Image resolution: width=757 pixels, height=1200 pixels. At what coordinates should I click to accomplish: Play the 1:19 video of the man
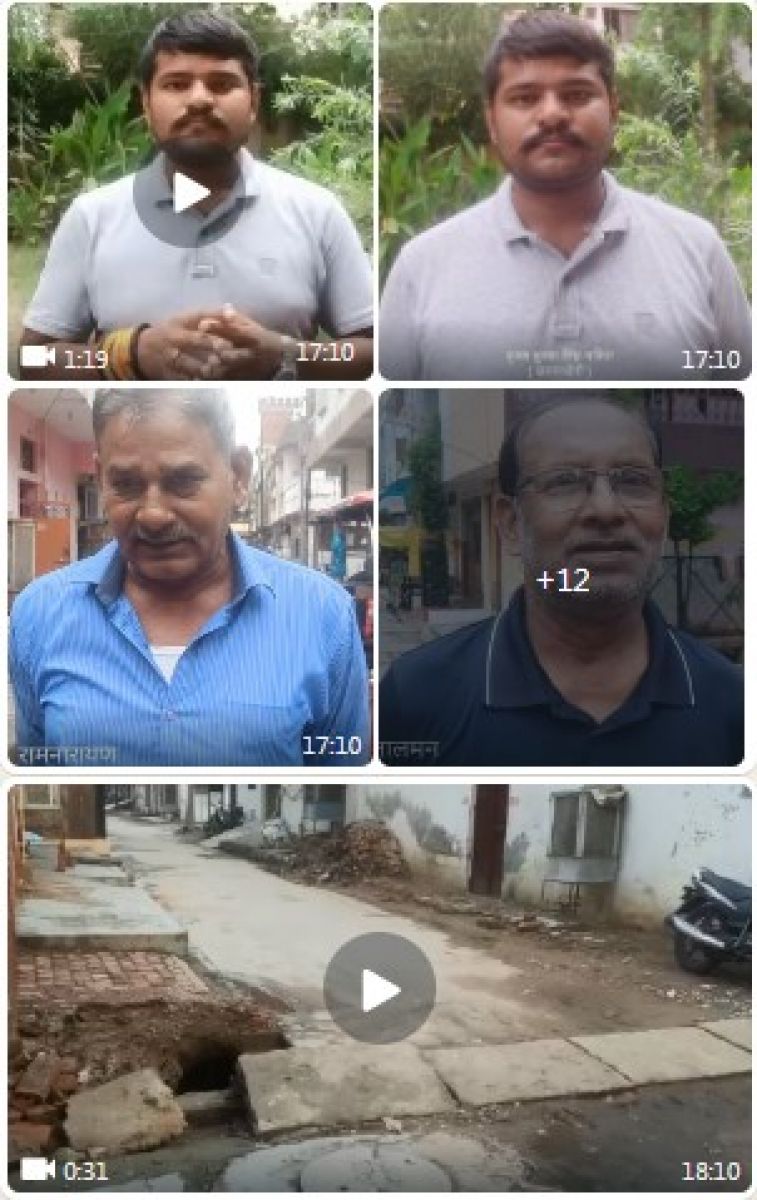click(190, 192)
